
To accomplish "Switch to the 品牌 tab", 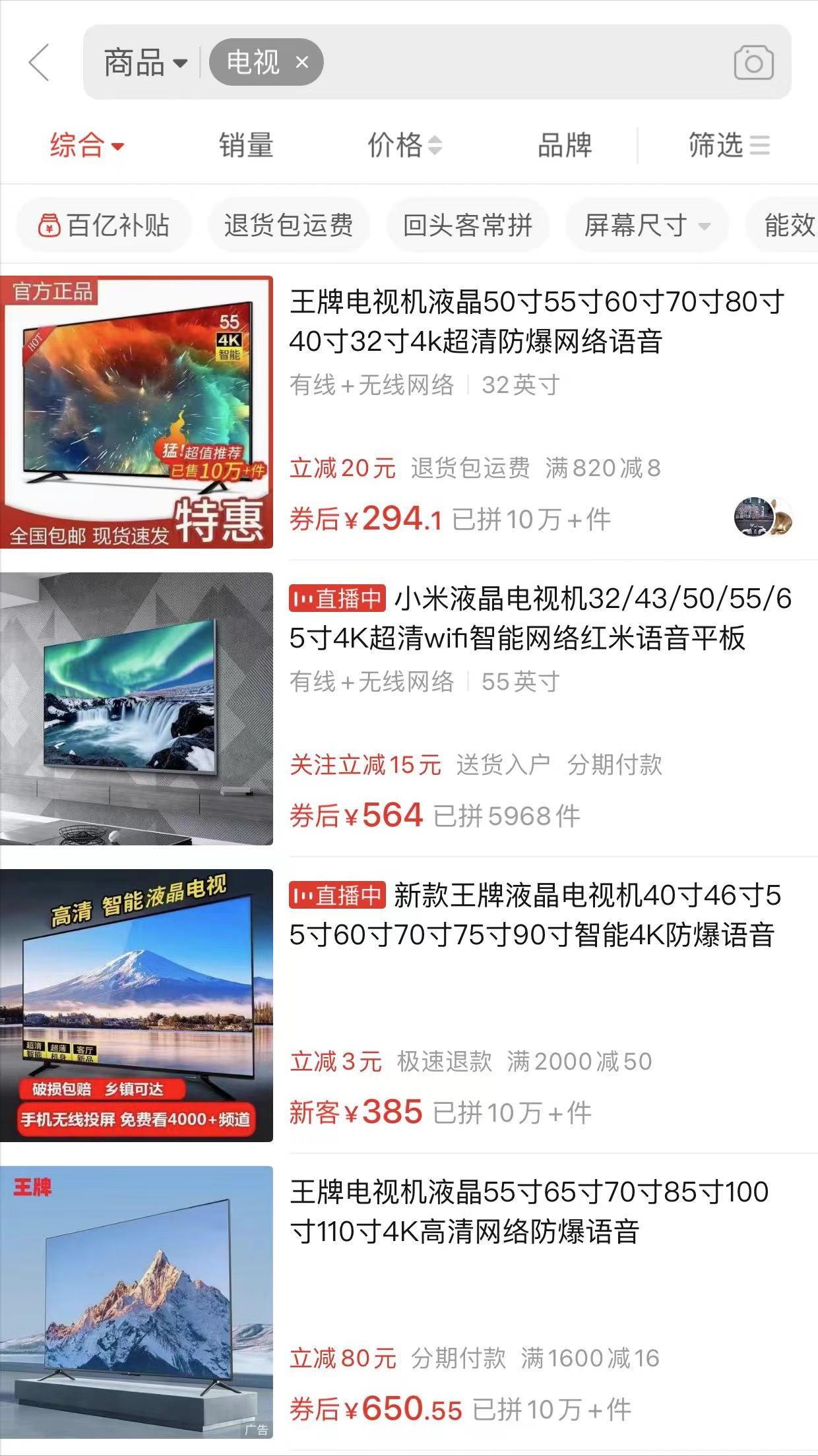I will click(564, 145).
